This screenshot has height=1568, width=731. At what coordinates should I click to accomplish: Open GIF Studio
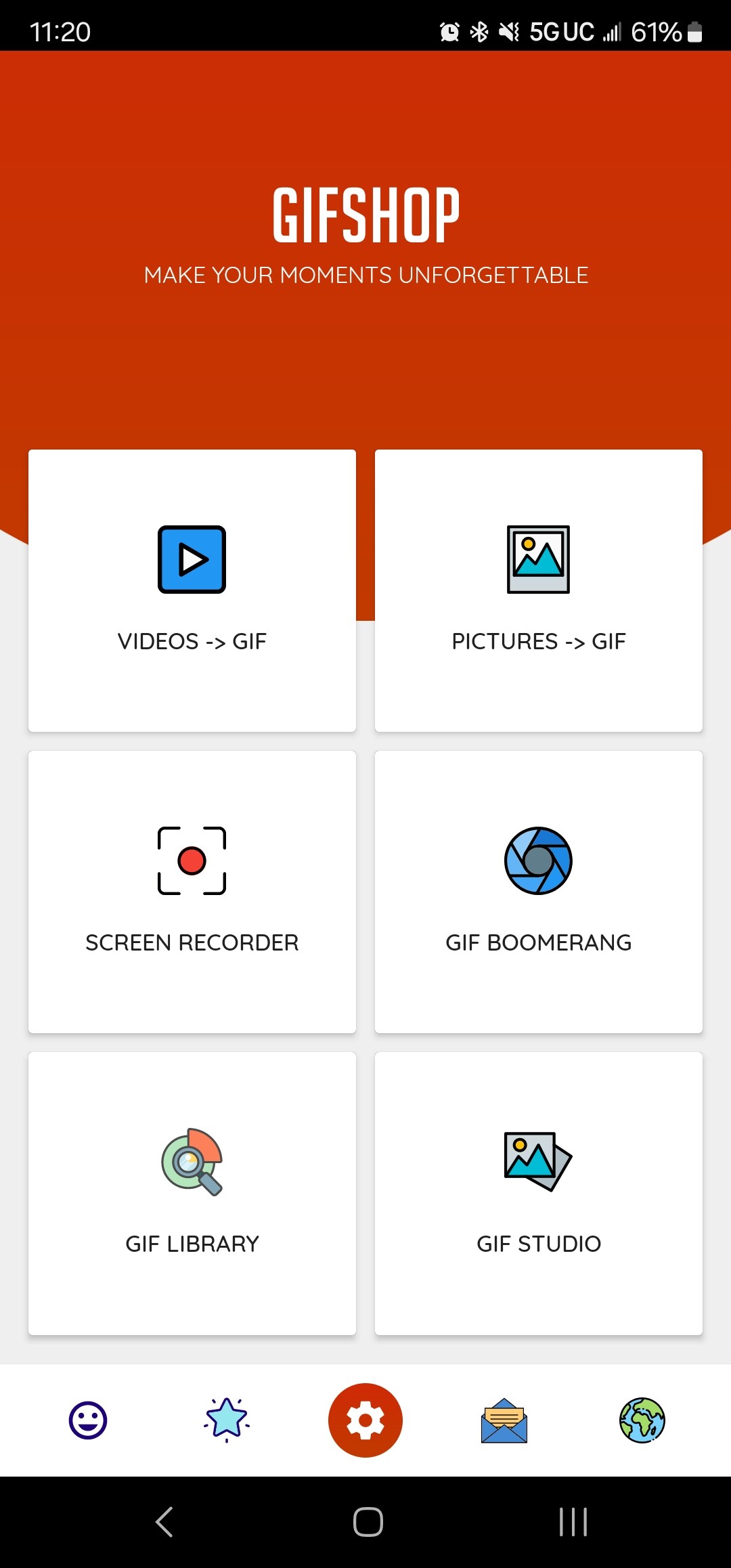[539, 1193]
